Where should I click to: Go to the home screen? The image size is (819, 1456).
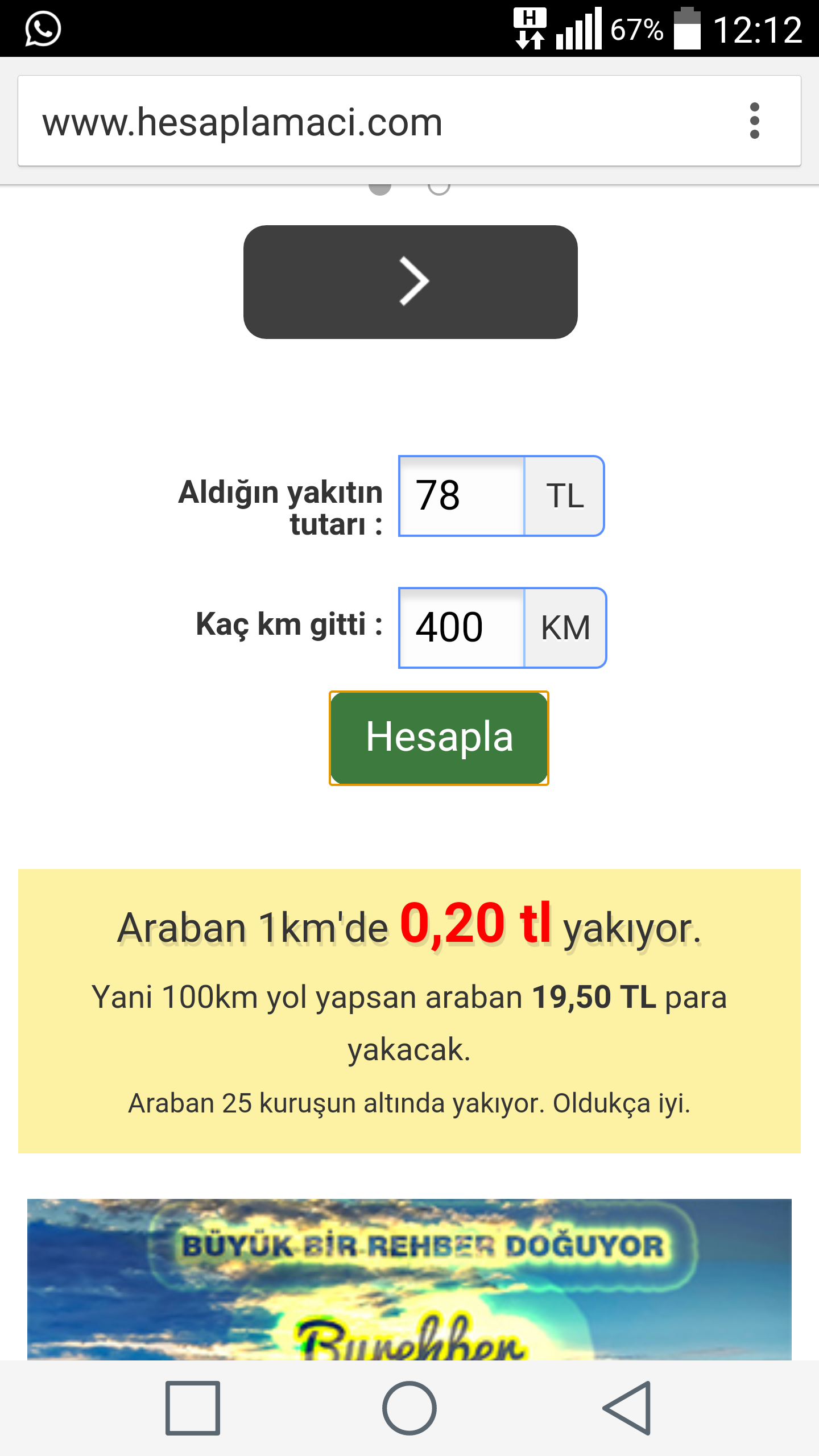pyautogui.click(x=409, y=1408)
